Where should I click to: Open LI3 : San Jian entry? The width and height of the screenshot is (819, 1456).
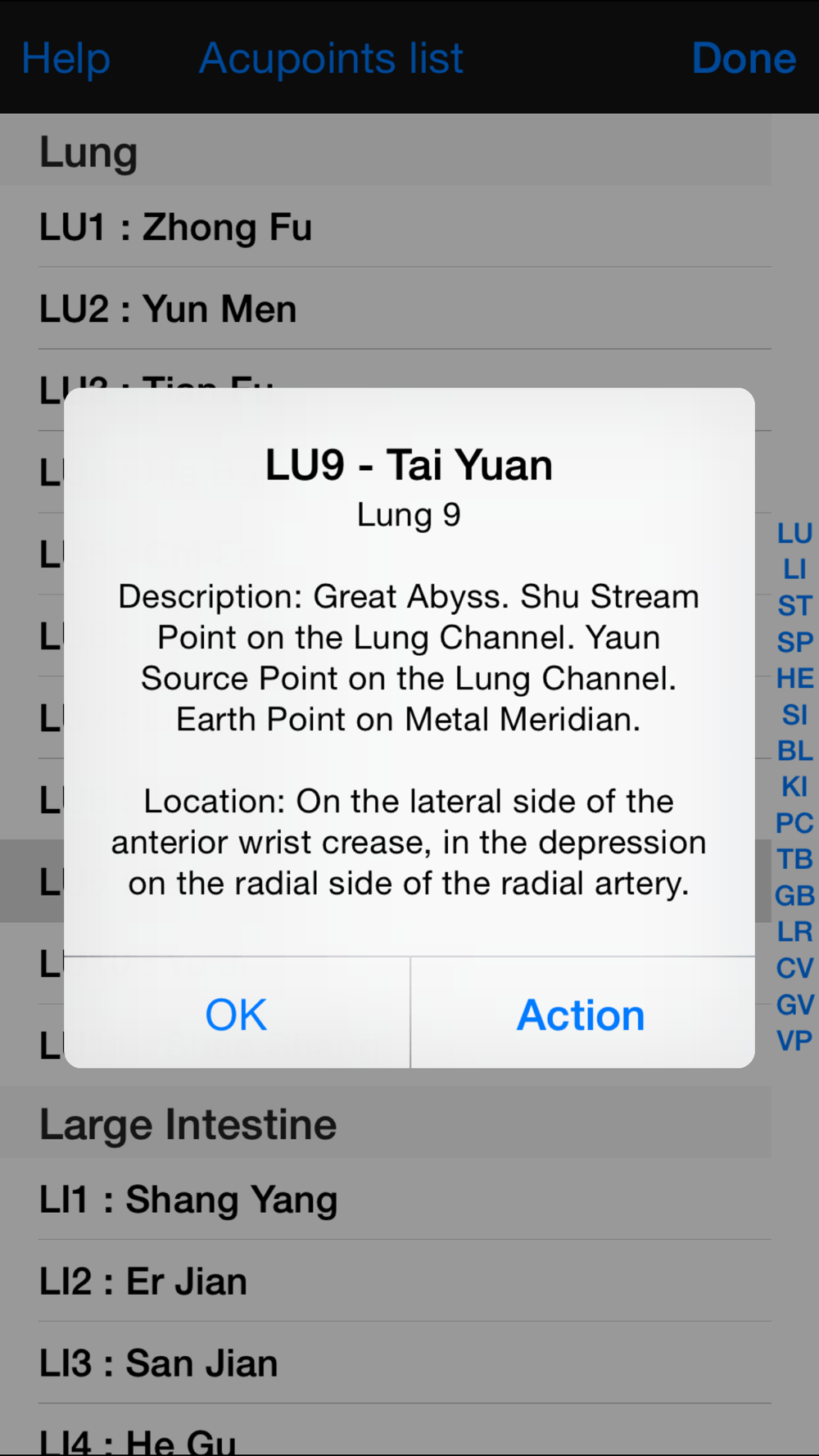386,1363
